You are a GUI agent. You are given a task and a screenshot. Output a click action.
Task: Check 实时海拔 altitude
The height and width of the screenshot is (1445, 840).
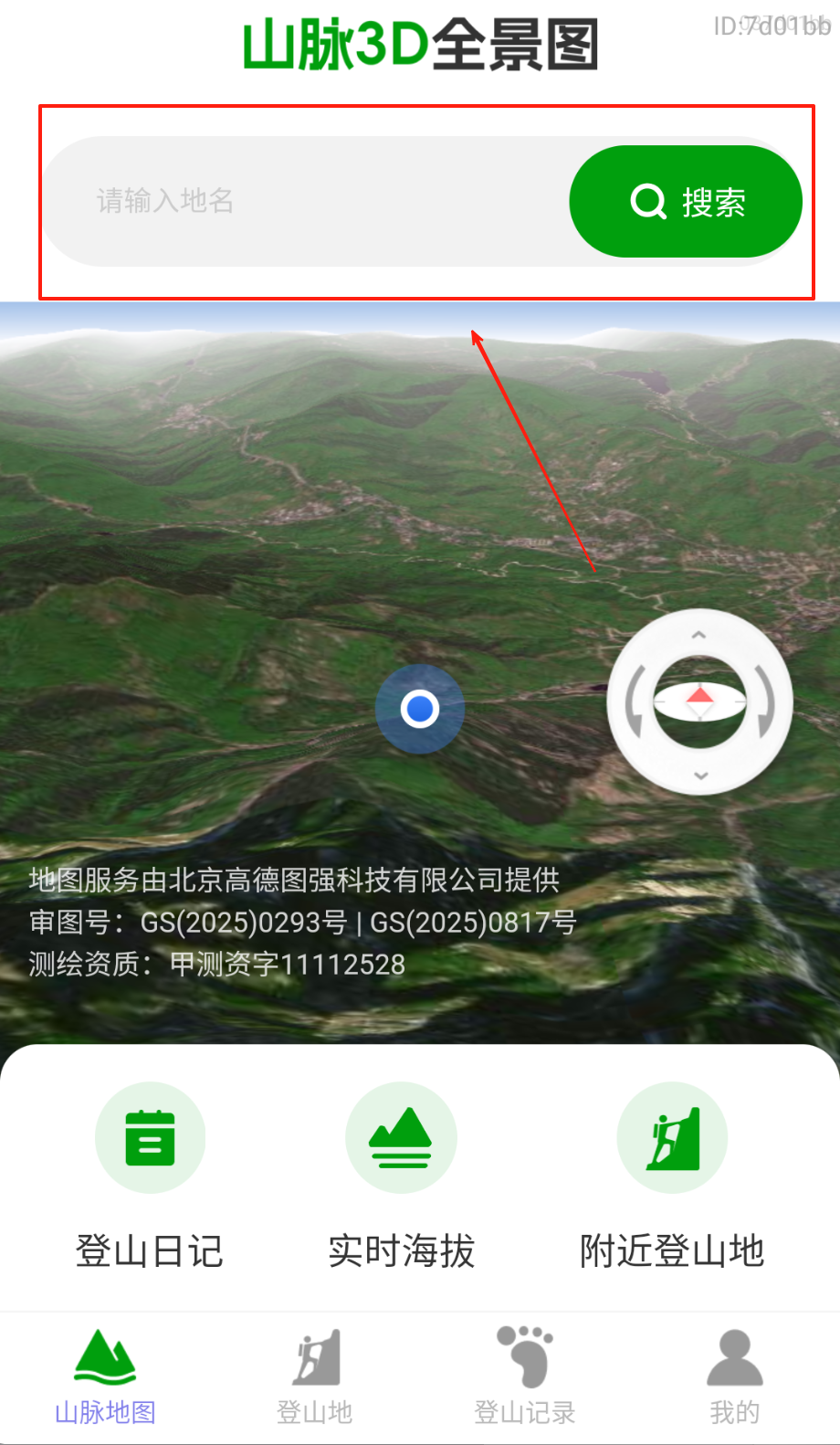(402, 1176)
